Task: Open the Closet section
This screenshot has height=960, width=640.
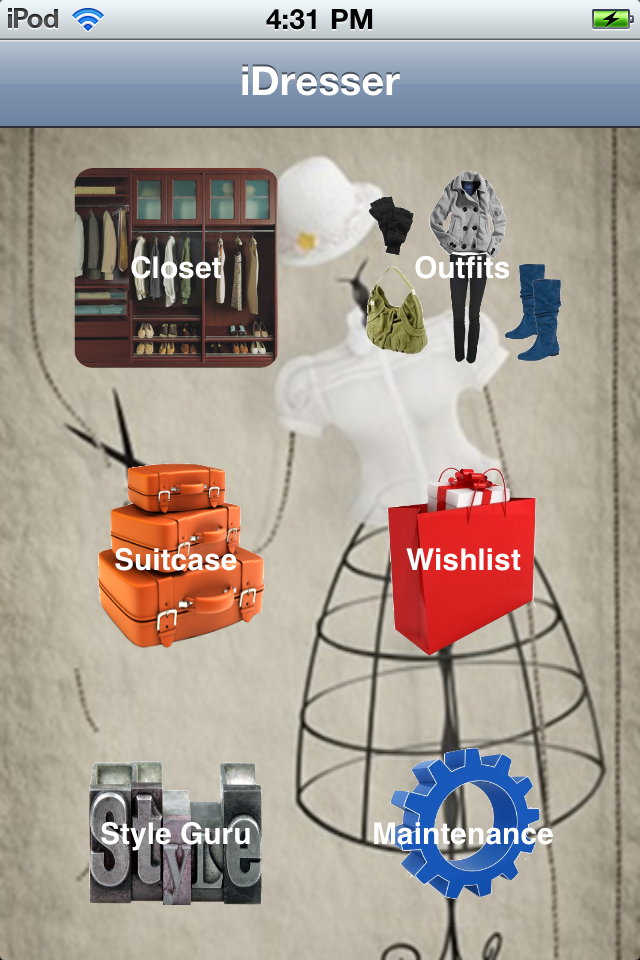Action: (176, 267)
